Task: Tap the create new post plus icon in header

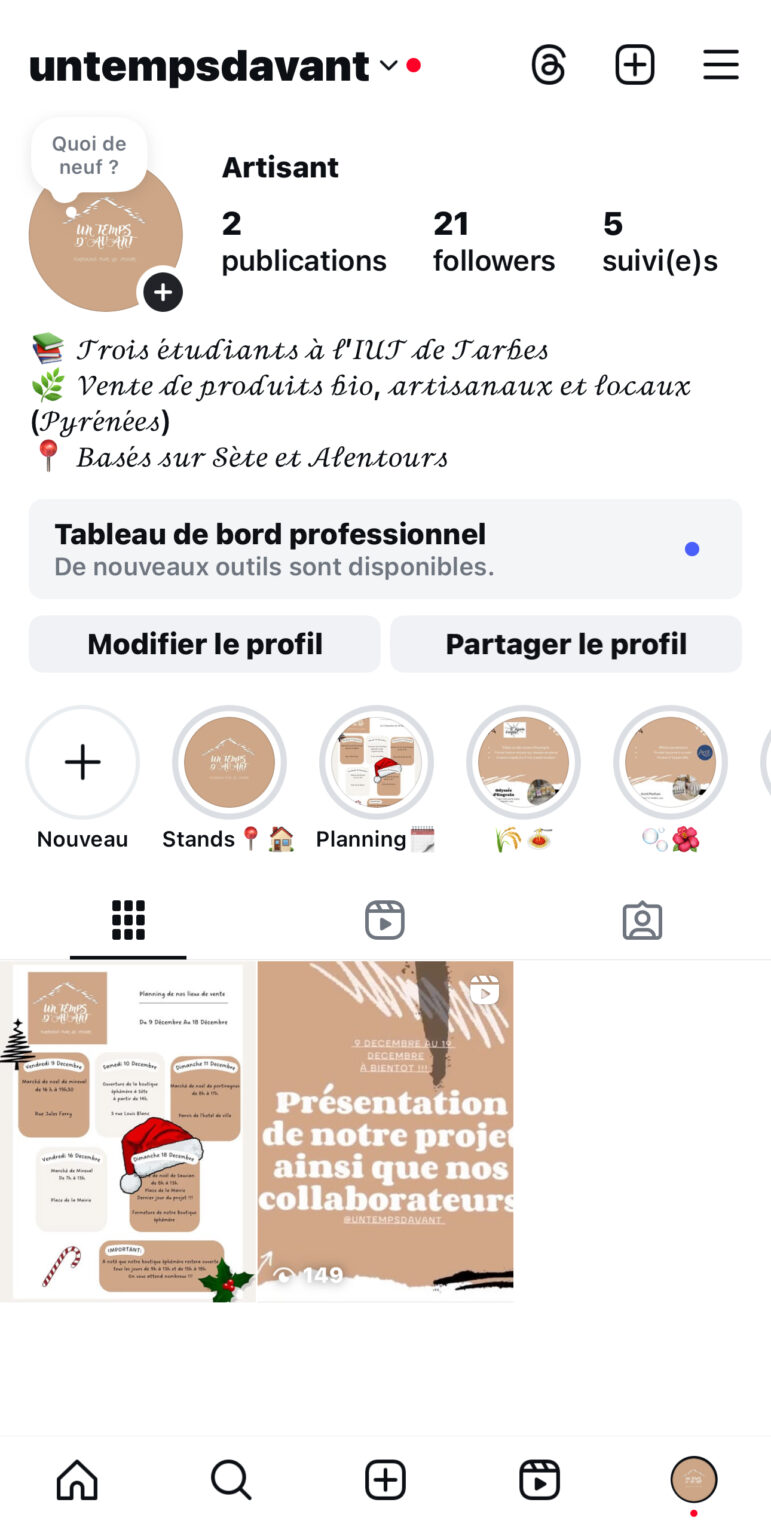Action: (x=635, y=65)
